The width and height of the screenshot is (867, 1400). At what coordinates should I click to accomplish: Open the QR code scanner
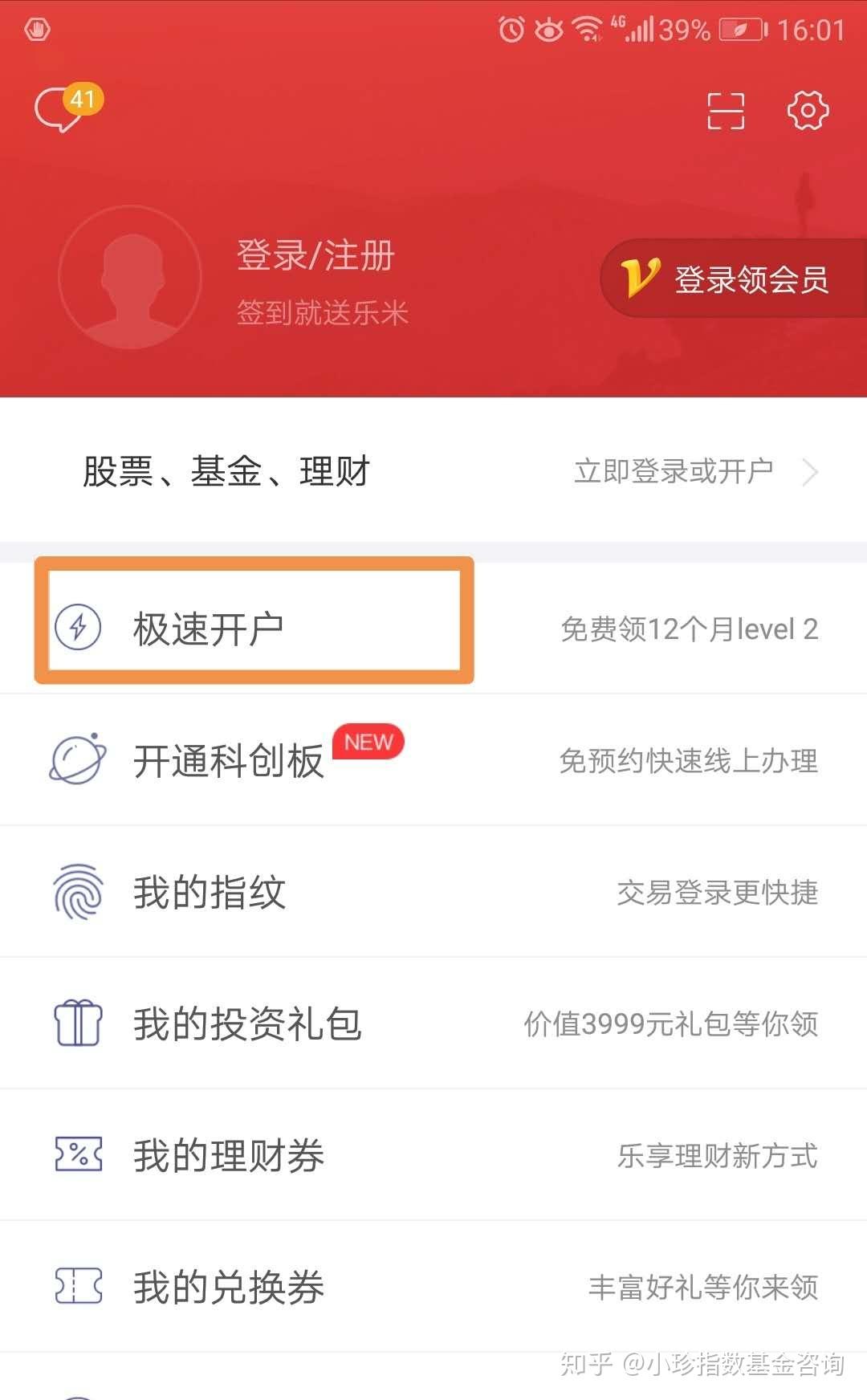click(x=726, y=111)
